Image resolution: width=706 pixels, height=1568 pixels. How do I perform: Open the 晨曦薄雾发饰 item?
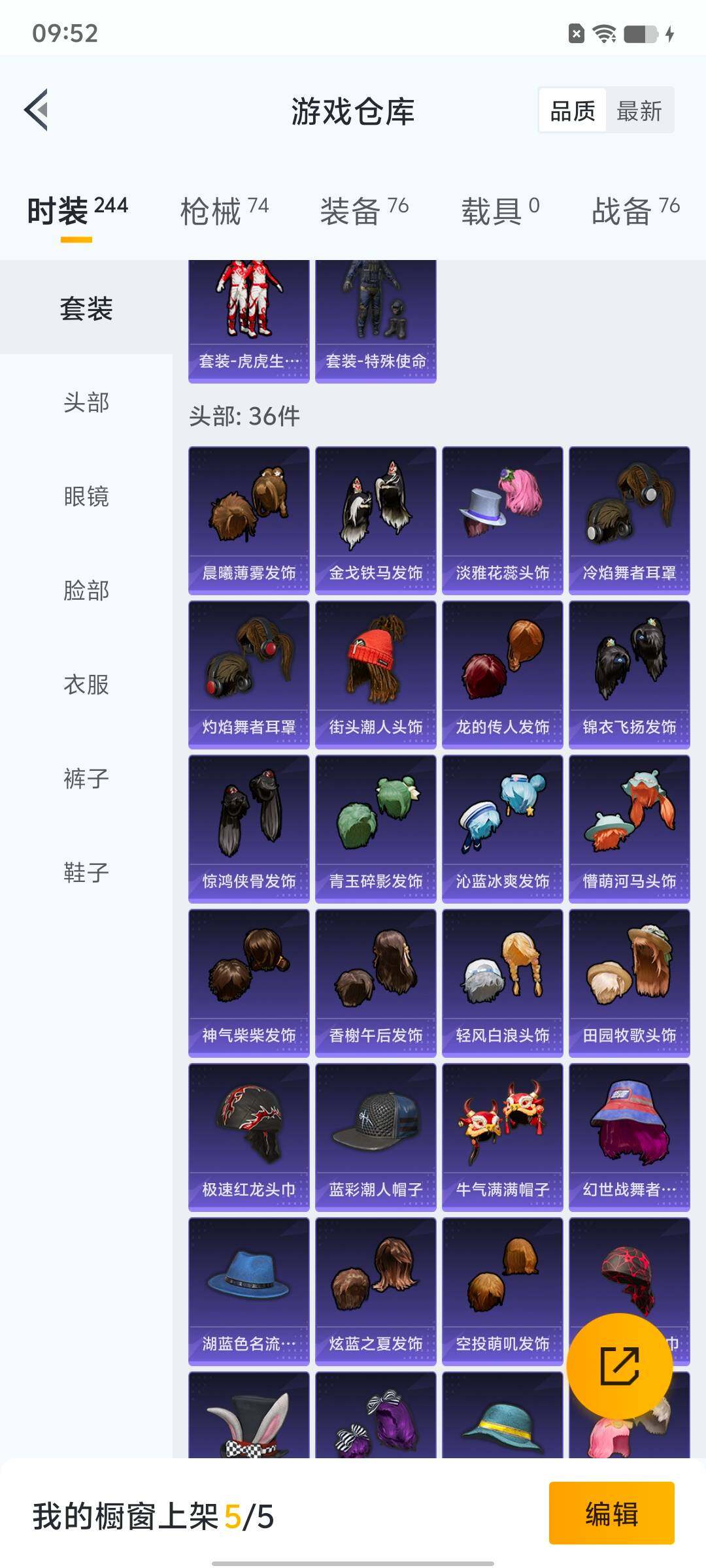point(249,520)
